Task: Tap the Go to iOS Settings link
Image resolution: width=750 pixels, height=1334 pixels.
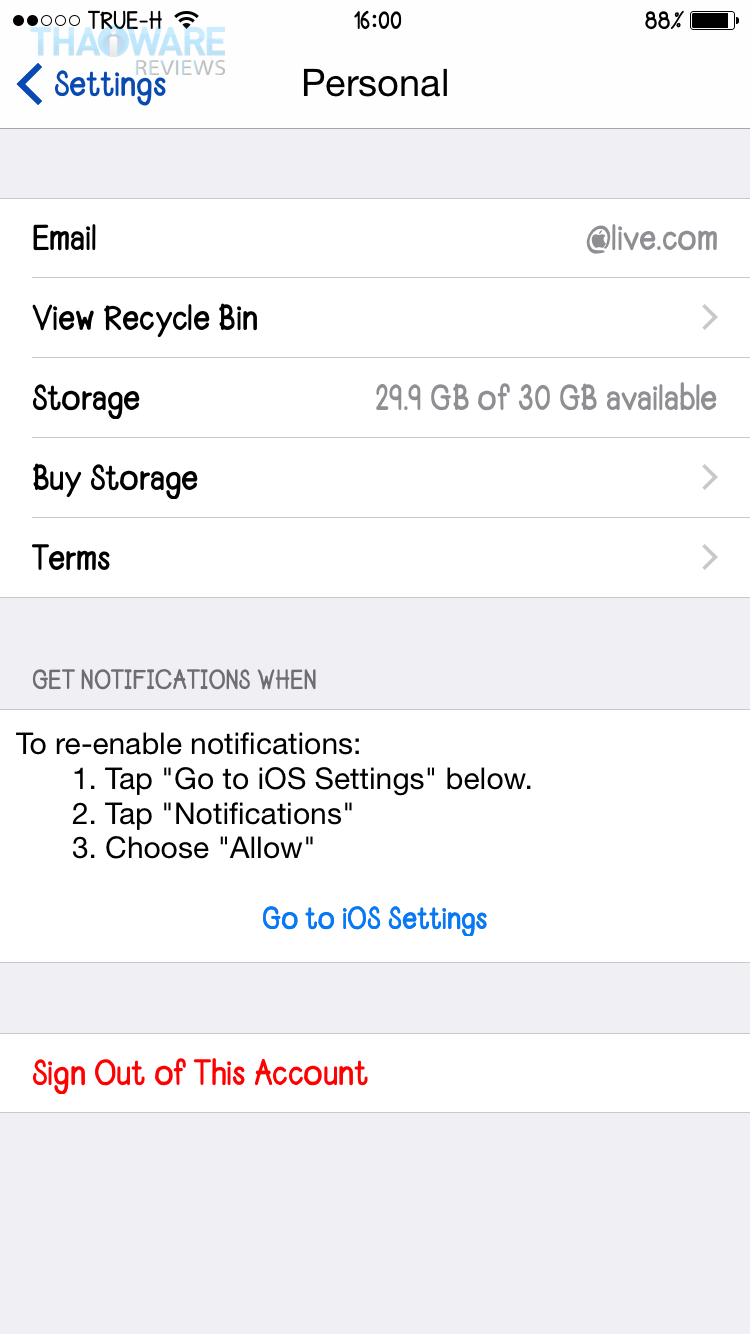Action: coord(374,918)
